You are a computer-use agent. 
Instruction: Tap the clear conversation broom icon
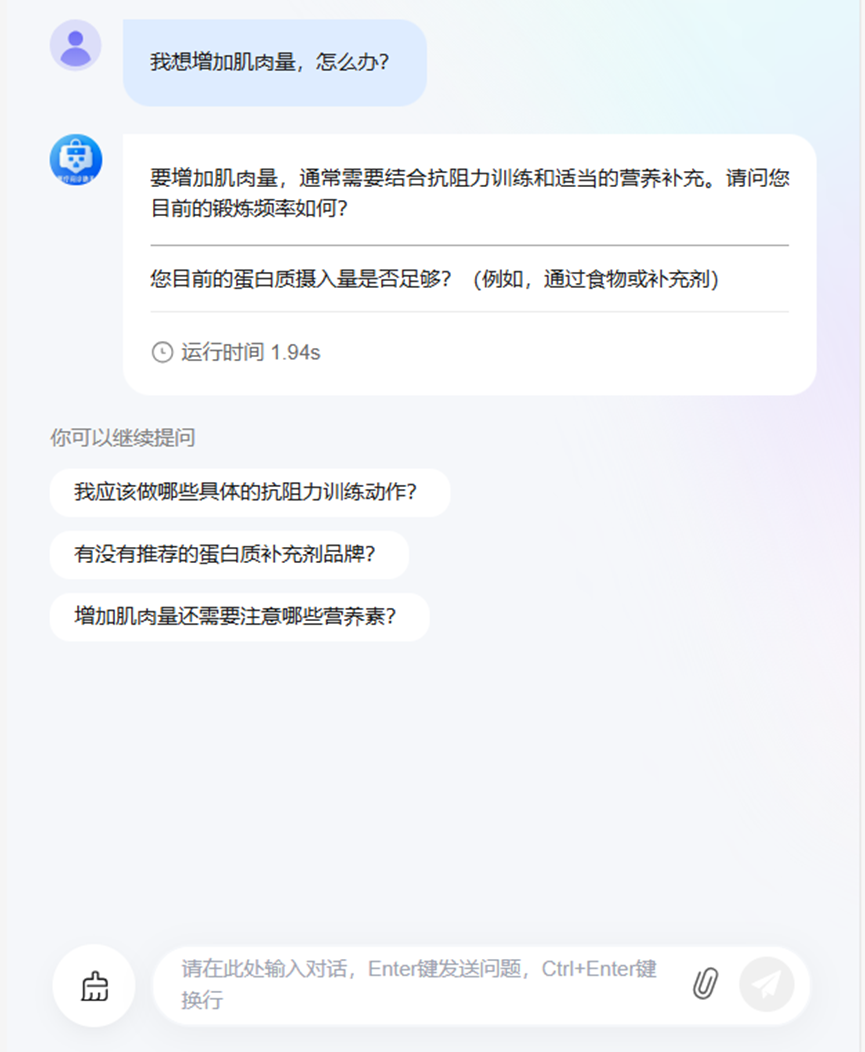[x=94, y=986]
